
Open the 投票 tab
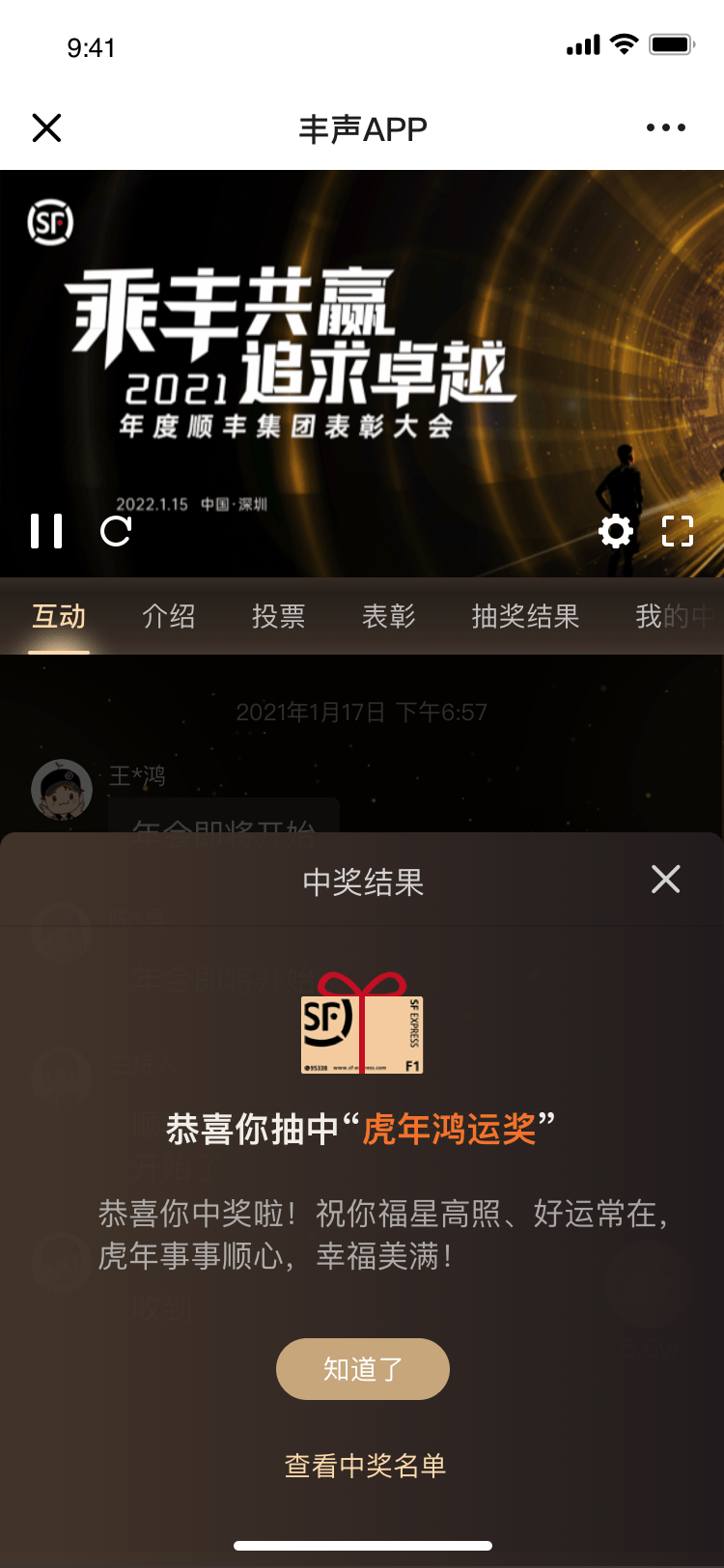point(279,616)
